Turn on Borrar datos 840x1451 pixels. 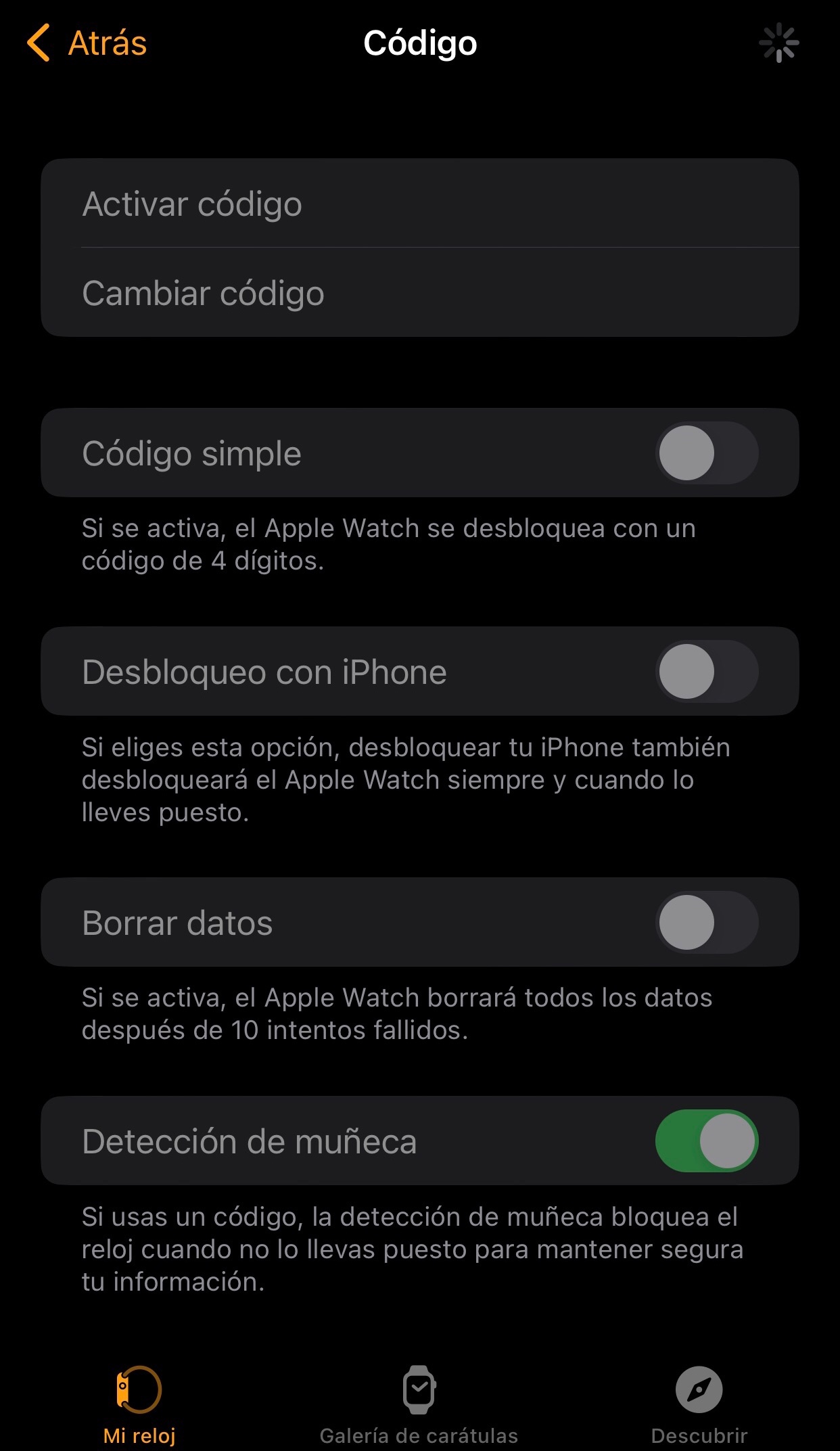[x=706, y=922]
